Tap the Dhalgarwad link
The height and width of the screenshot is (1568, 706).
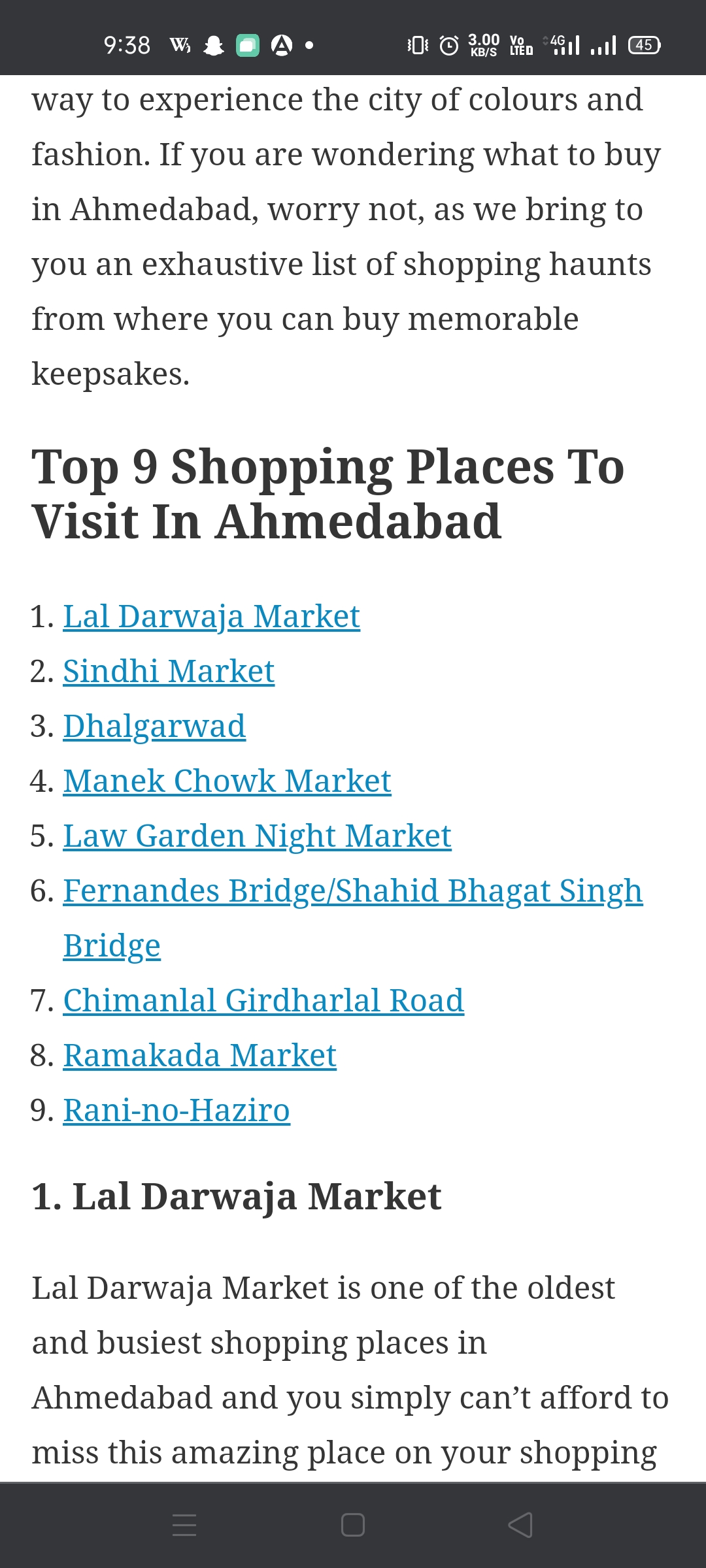[x=154, y=727]
